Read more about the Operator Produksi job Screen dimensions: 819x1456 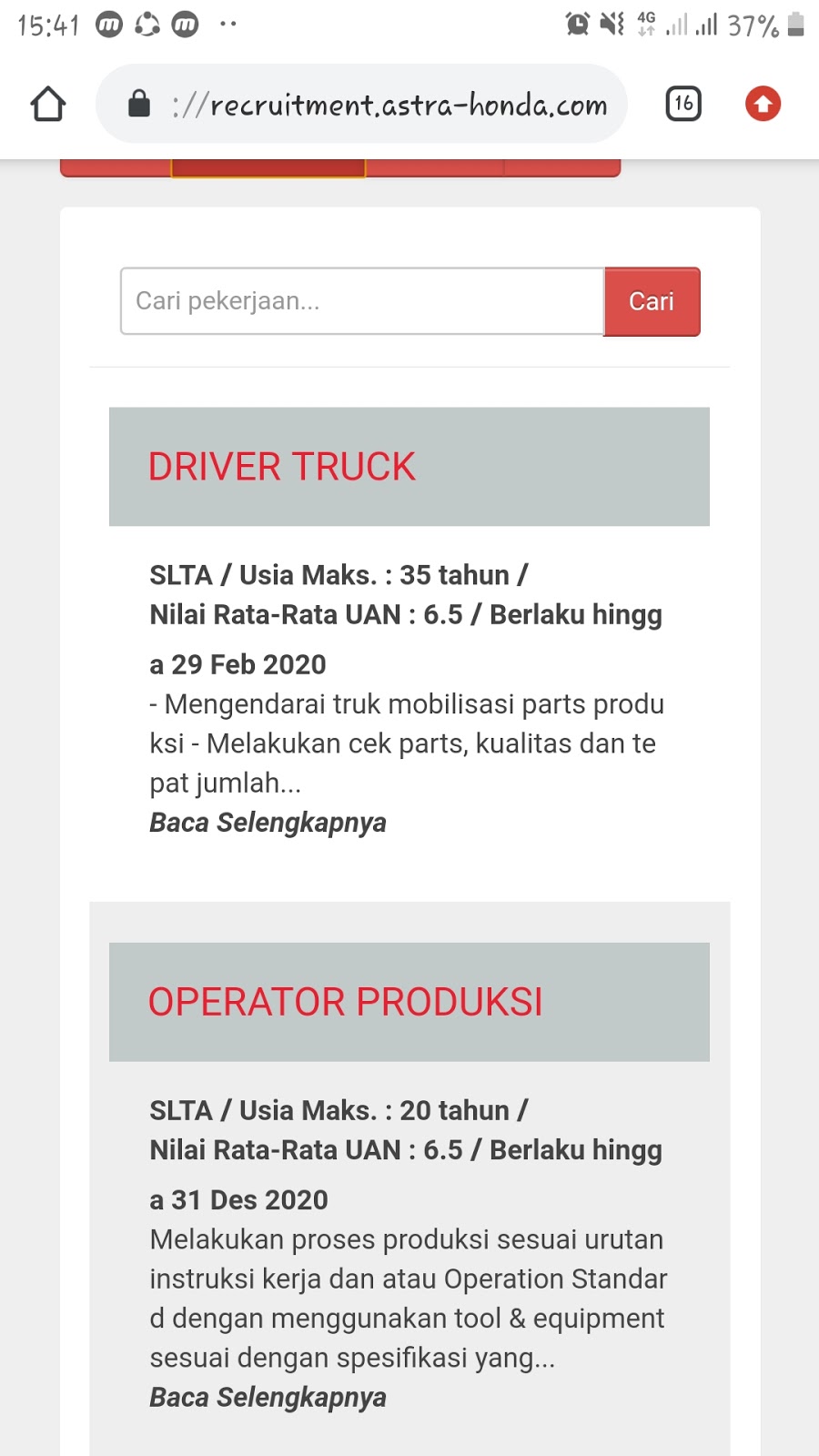[268, 1398]
